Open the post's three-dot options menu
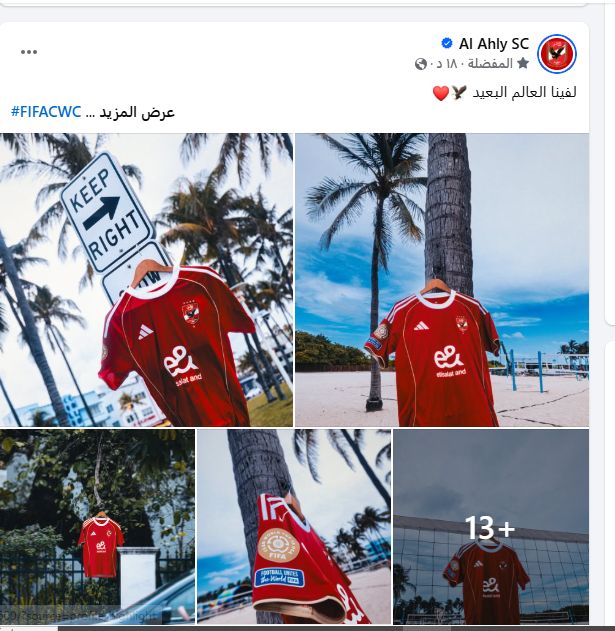The image size is (615, 631). [29, 52]
